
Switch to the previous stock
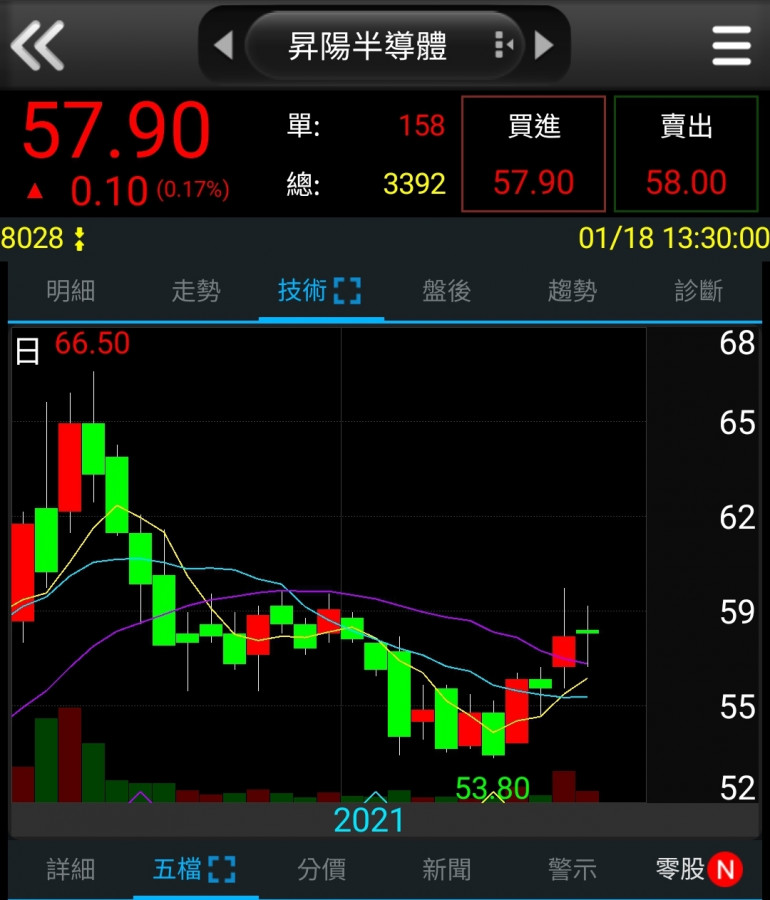223,45
